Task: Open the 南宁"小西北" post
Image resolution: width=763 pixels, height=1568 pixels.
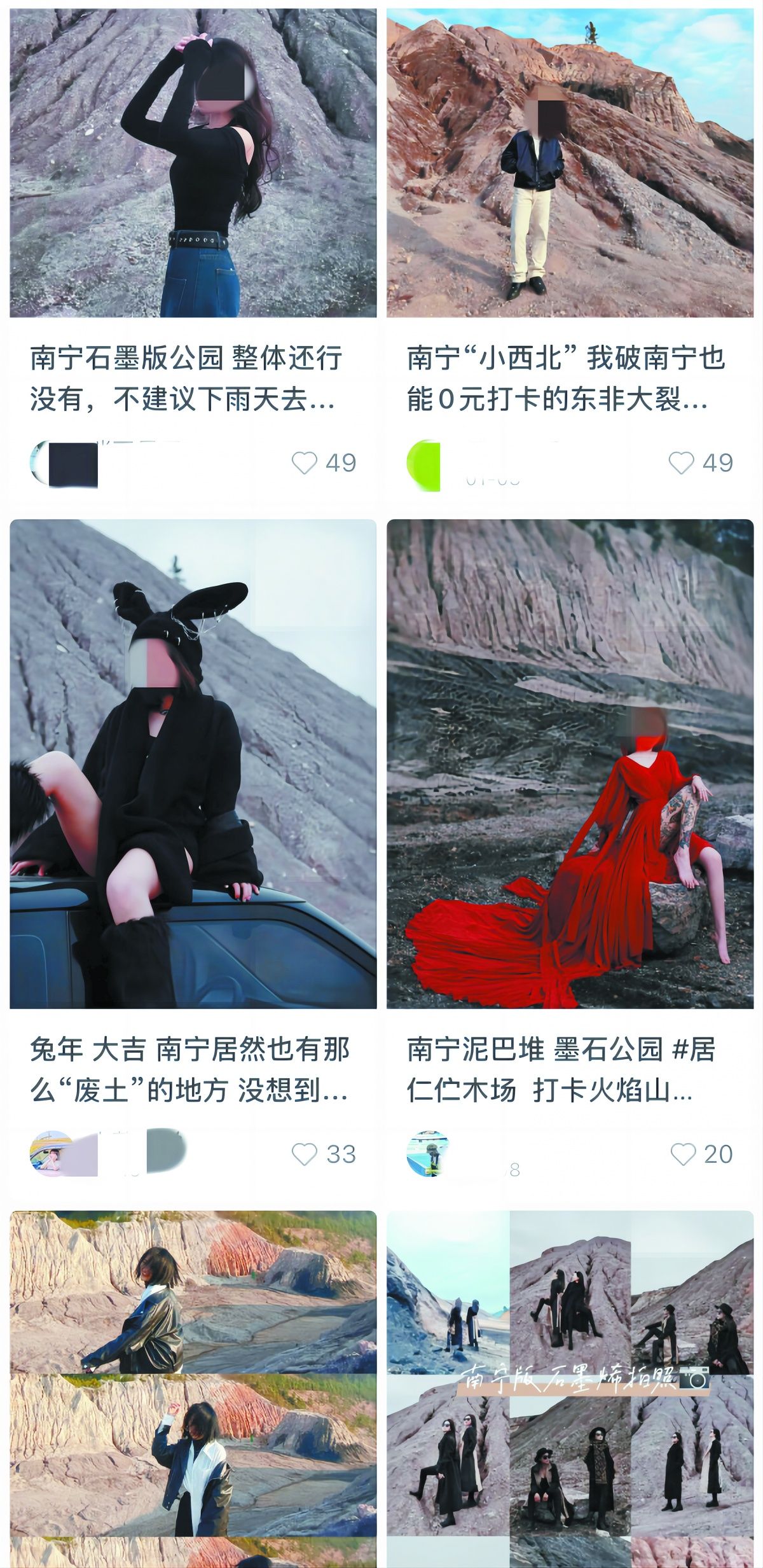Action: (570, 163)
